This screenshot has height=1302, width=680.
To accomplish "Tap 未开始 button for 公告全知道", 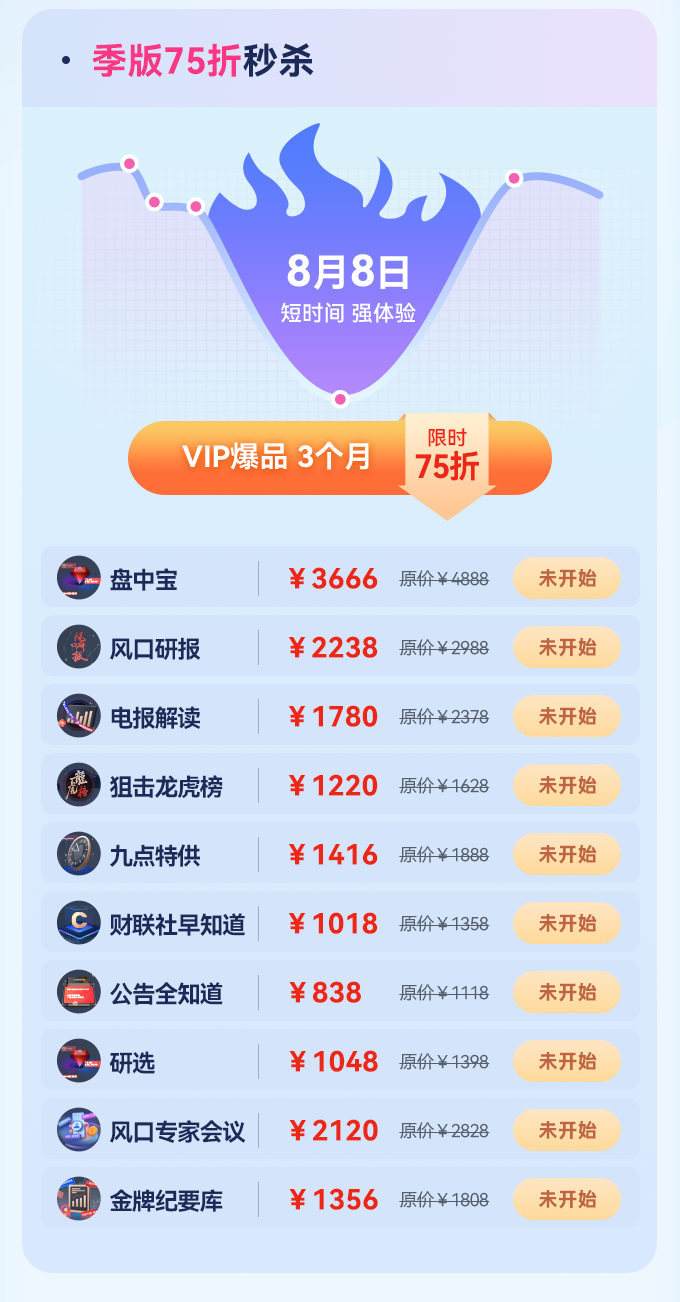I will coord(567,992).
